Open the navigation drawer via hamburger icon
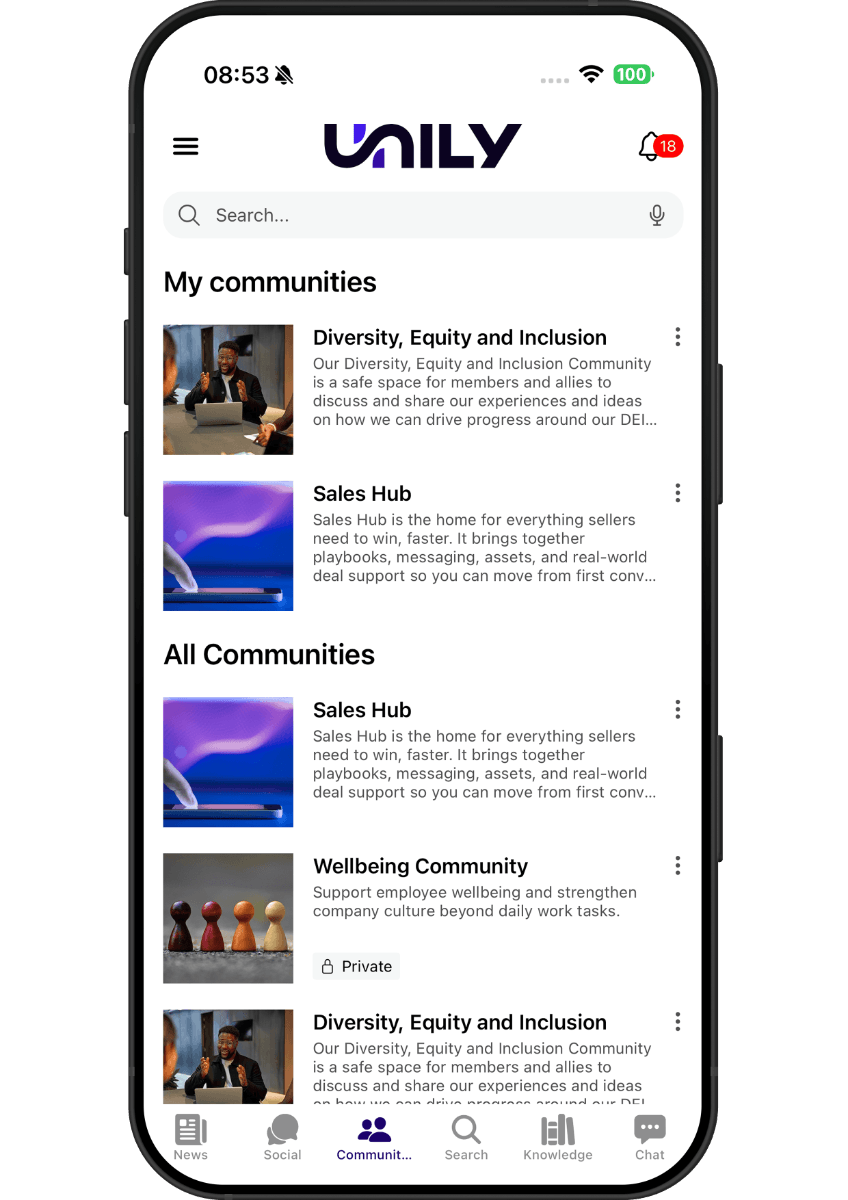This screenshot has width=848, height=1200. pos(185,146)
